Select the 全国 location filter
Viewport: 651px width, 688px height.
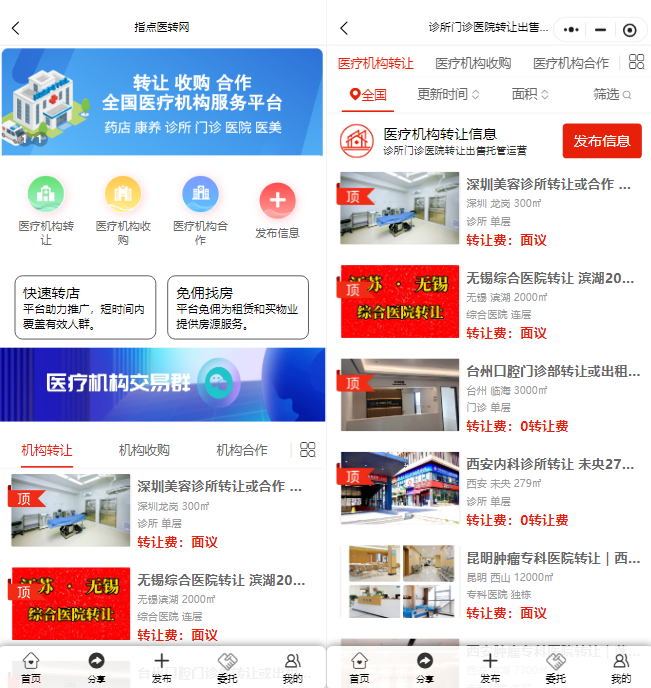[x=368, y=95]
